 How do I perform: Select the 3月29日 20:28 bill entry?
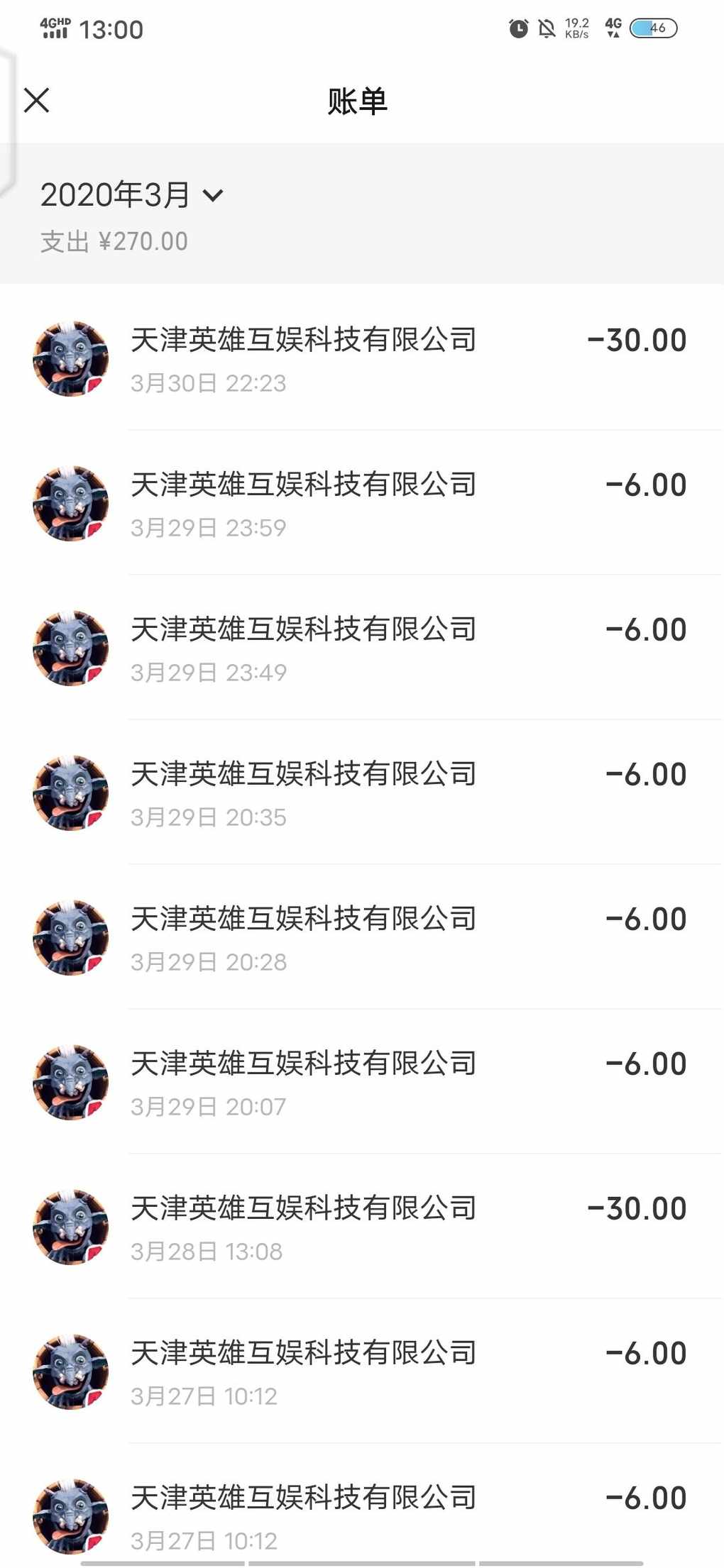(x=362, y=937)
